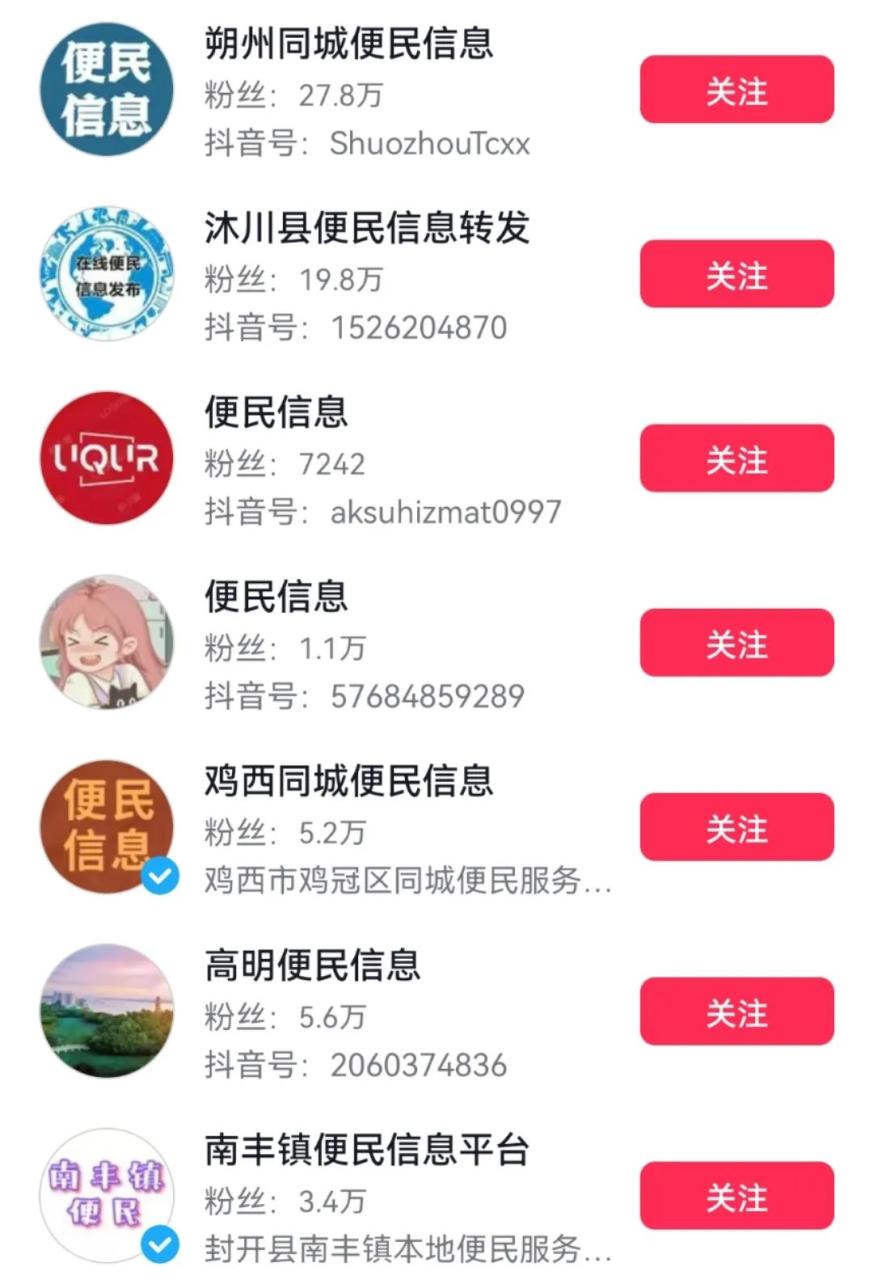Open the orange 鸡西同城便民信息 avatar

pos(107,828)
